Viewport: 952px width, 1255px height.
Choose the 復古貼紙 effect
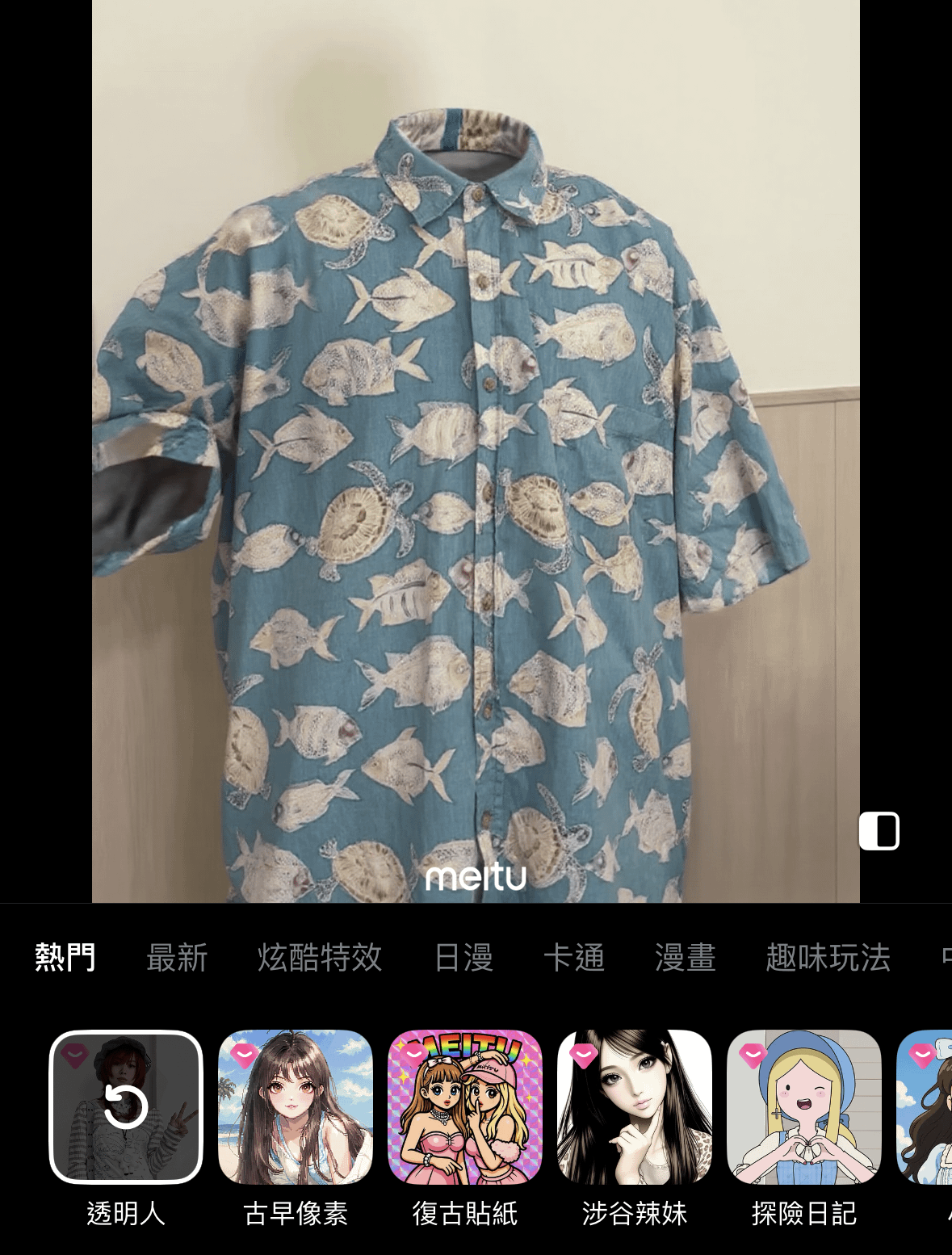point(465,1107)
